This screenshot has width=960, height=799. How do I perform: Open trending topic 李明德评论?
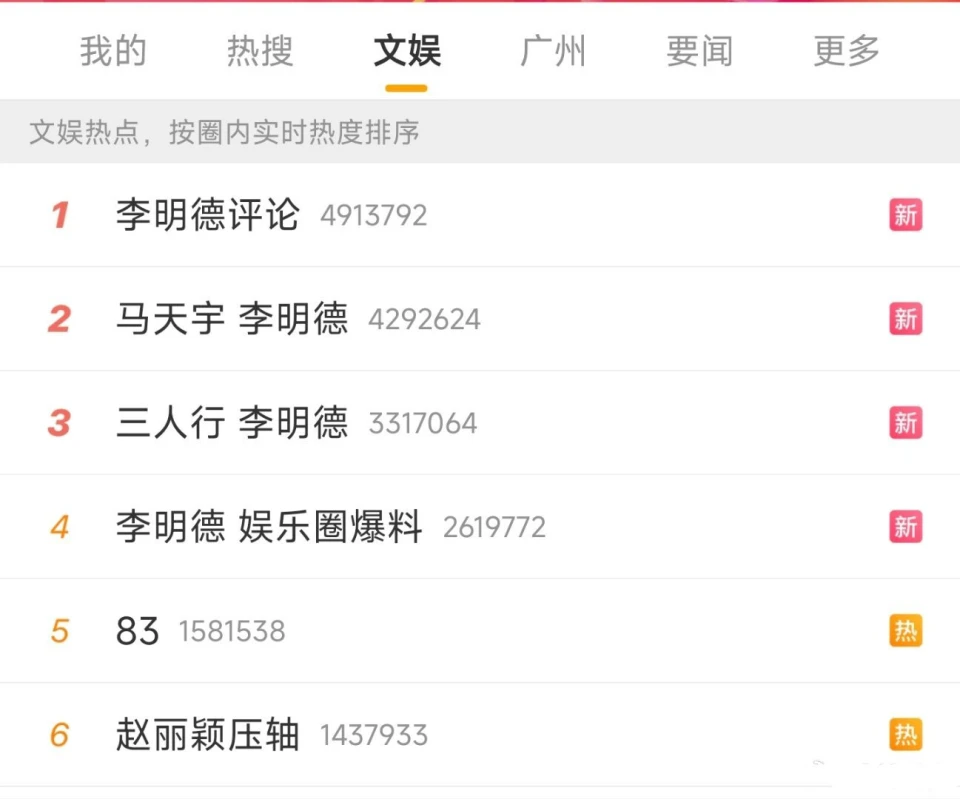click(208, 215)
